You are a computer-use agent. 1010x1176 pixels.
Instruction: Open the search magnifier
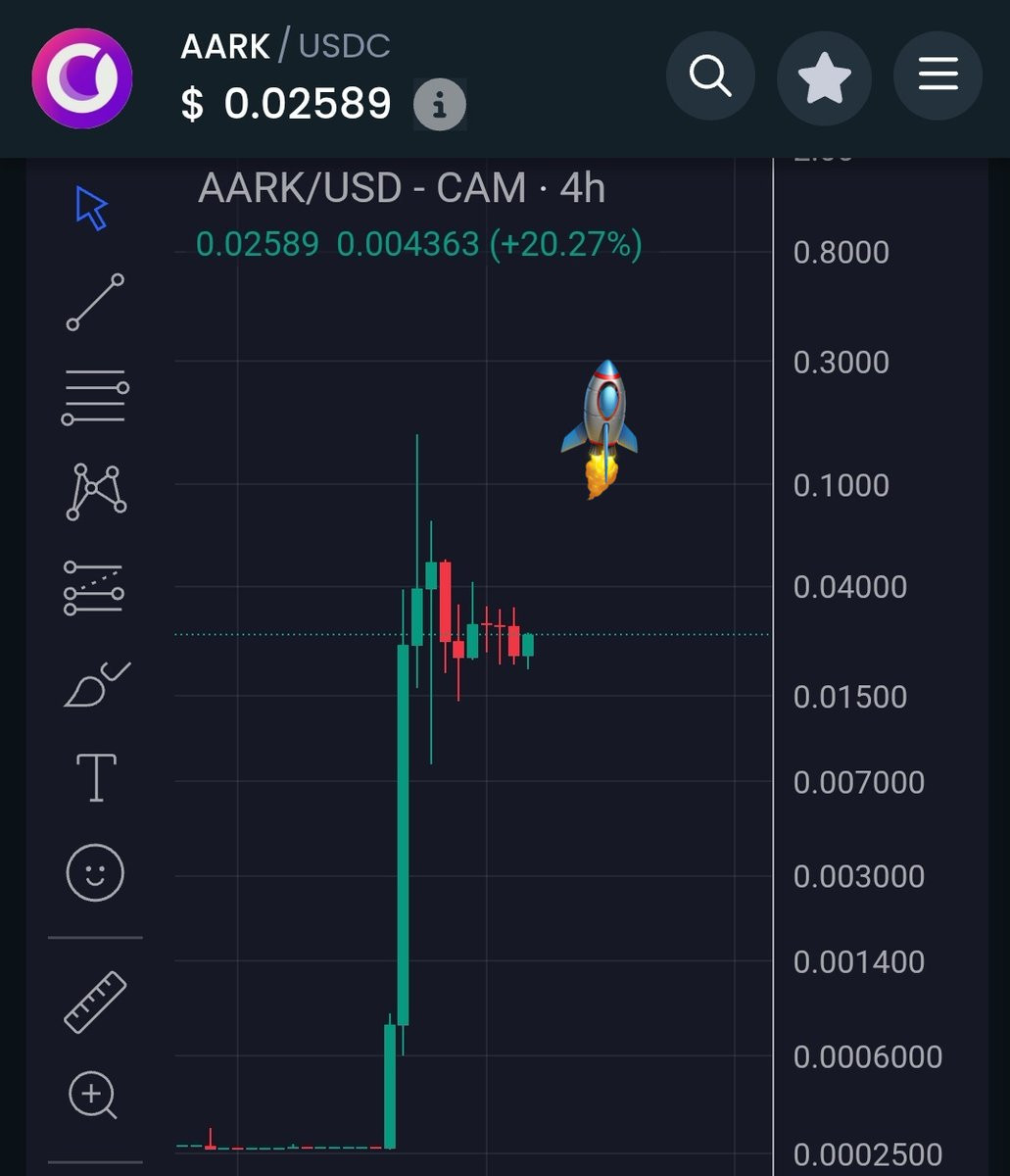coord(710,76)
